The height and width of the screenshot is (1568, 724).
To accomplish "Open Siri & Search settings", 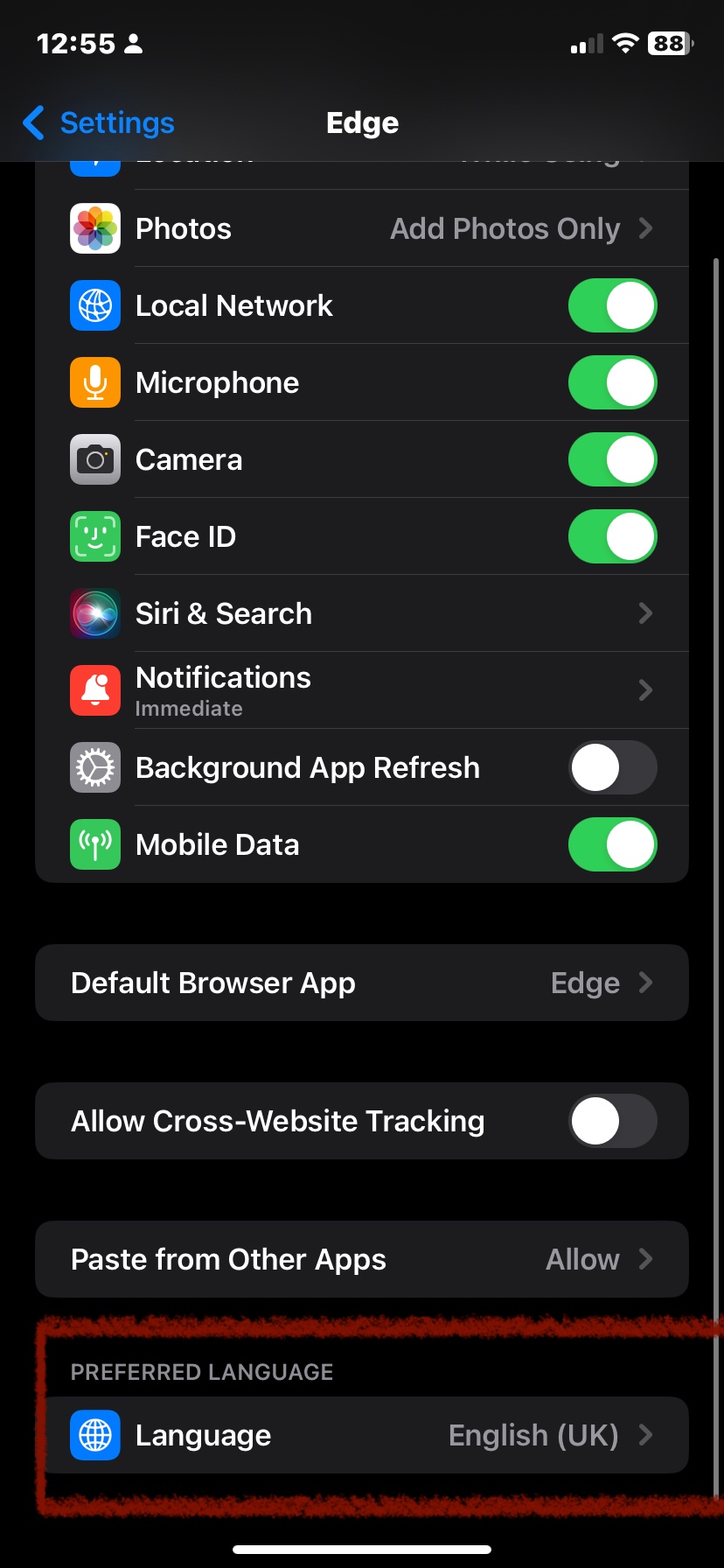I will [362, 614].
